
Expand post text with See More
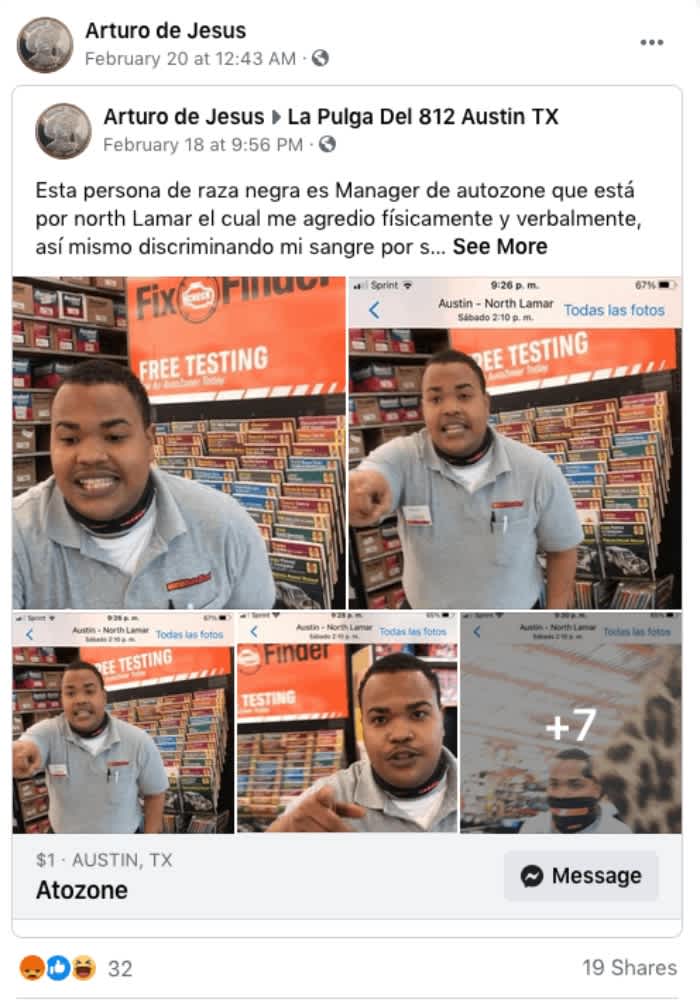pyautogui.click(x=500, y=246)
